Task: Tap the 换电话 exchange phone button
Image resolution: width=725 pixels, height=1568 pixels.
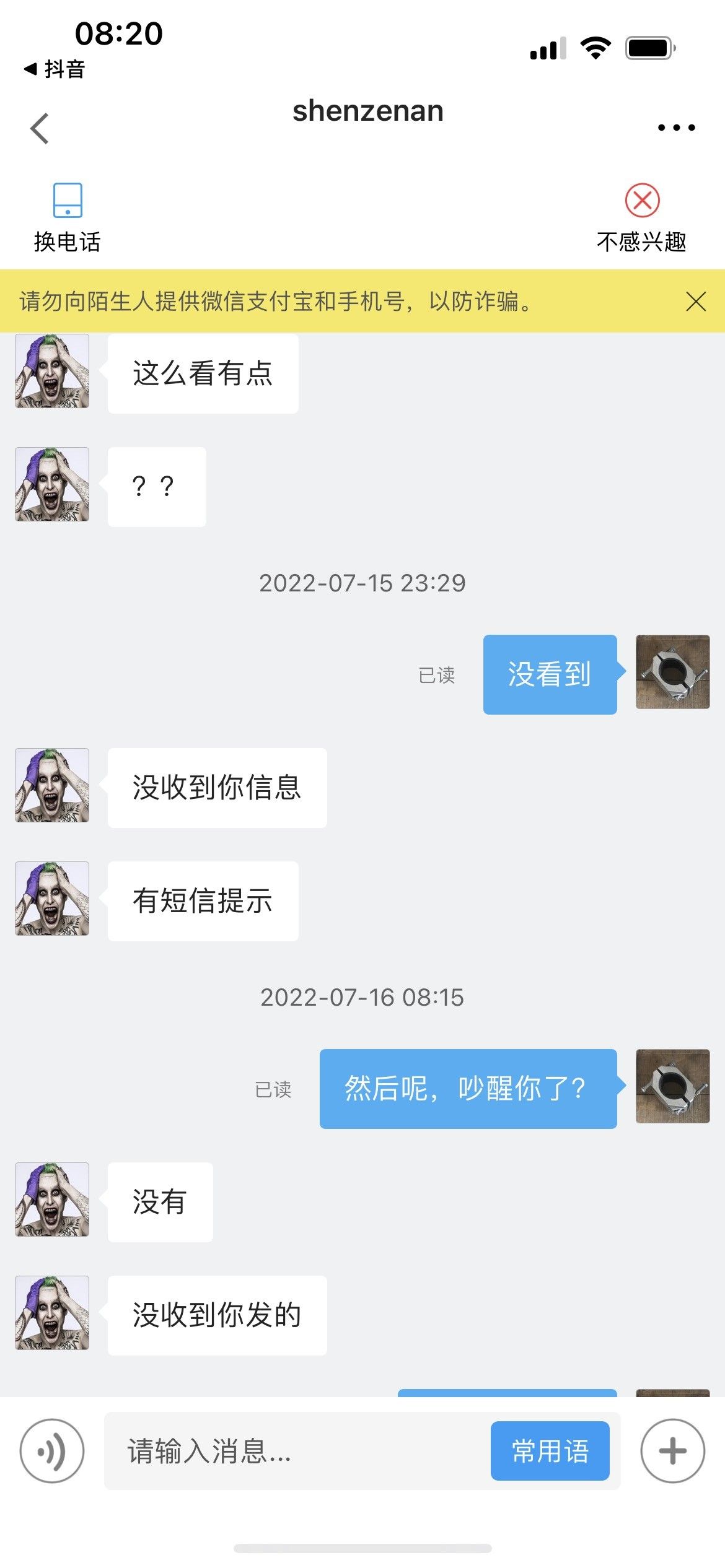Action: coord(67,218)
